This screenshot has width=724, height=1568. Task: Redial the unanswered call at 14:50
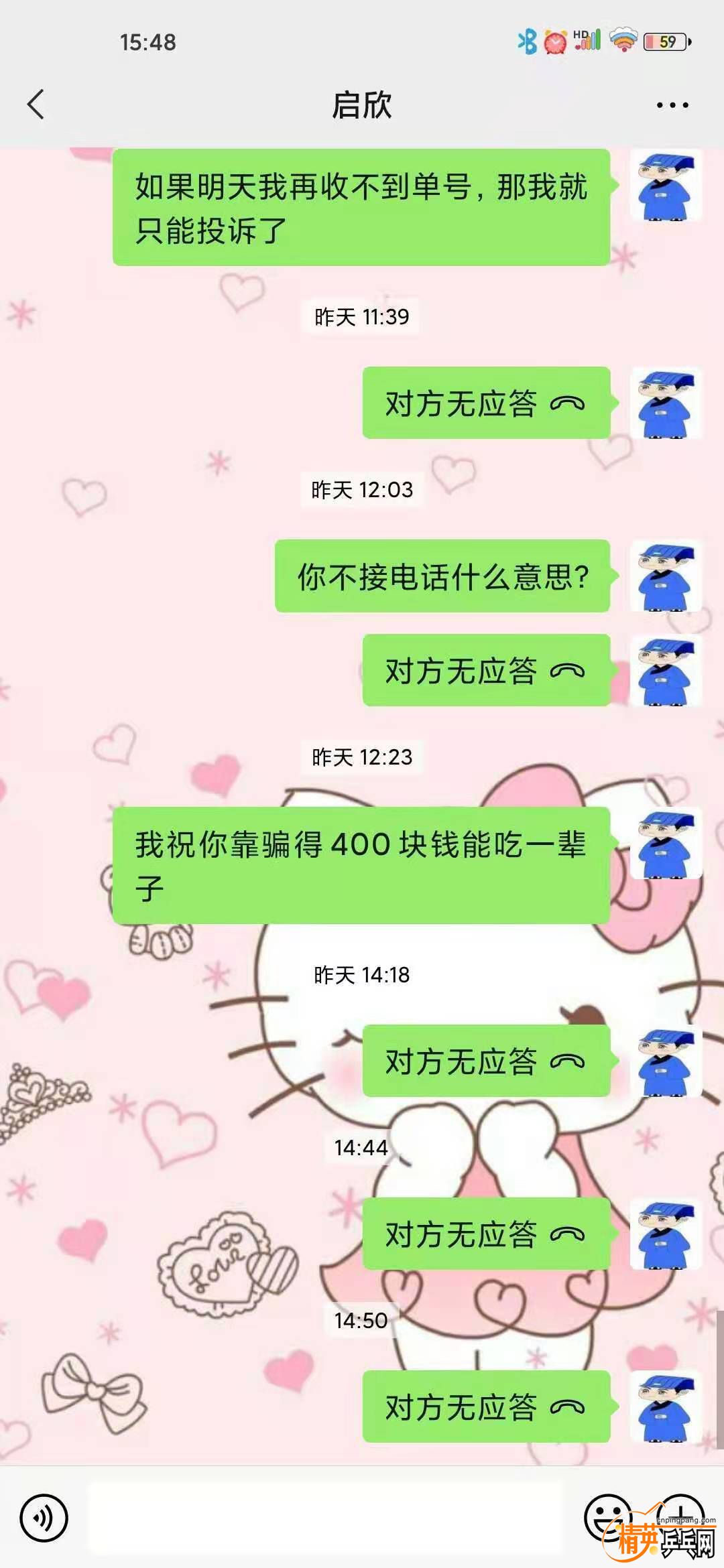pos(485,1407)
